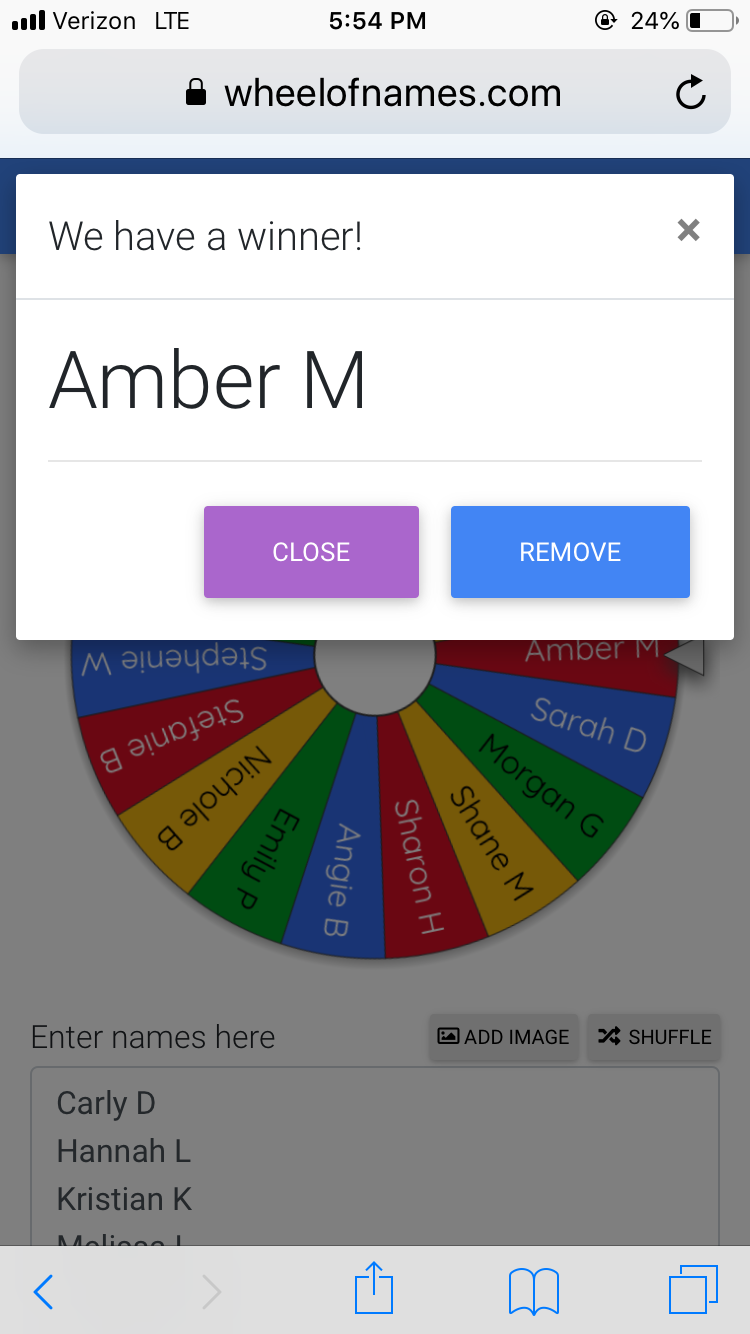This screenshot has height=1334, width=750.
Task: Open Safari bookmarks
Action: pyautogui.click(x=533, y=1291)
